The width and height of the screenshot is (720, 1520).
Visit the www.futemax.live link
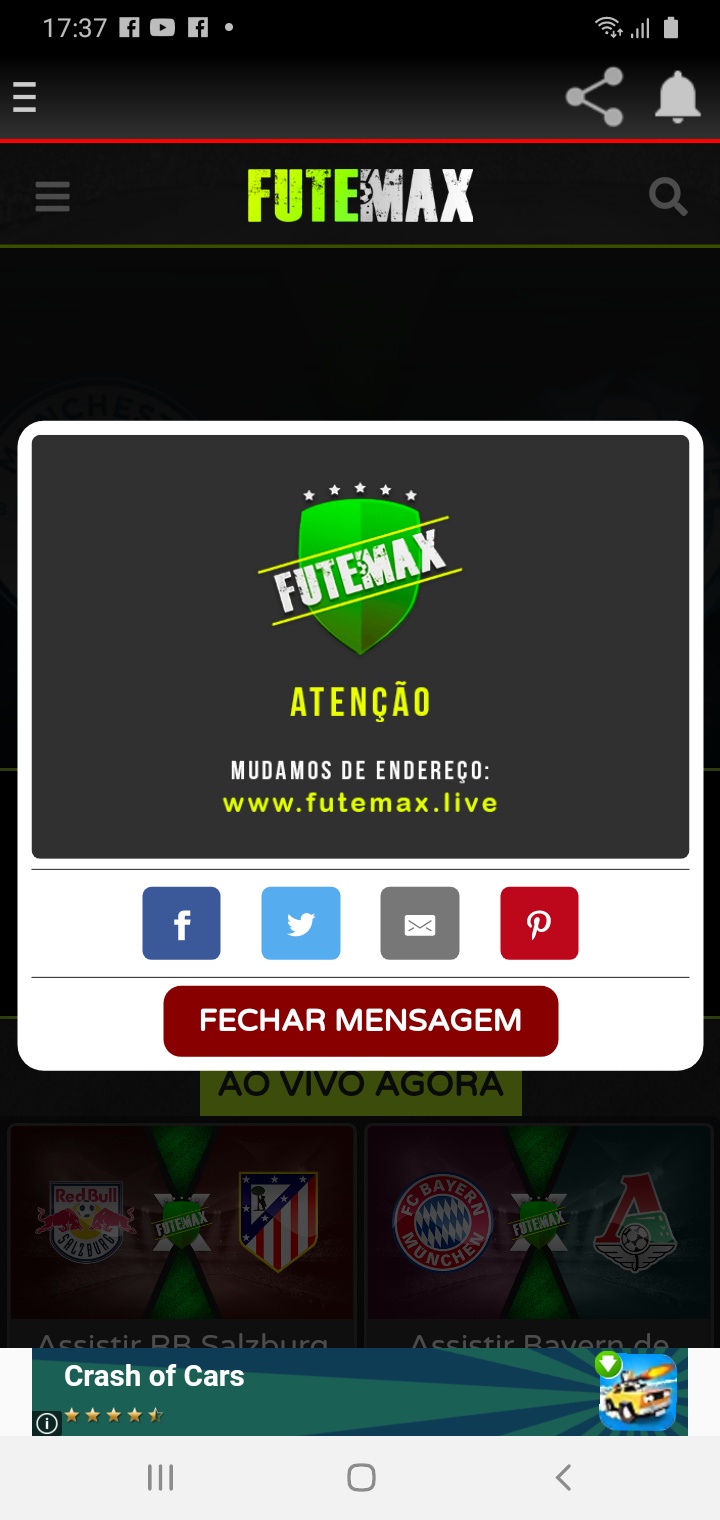[360, 801]
